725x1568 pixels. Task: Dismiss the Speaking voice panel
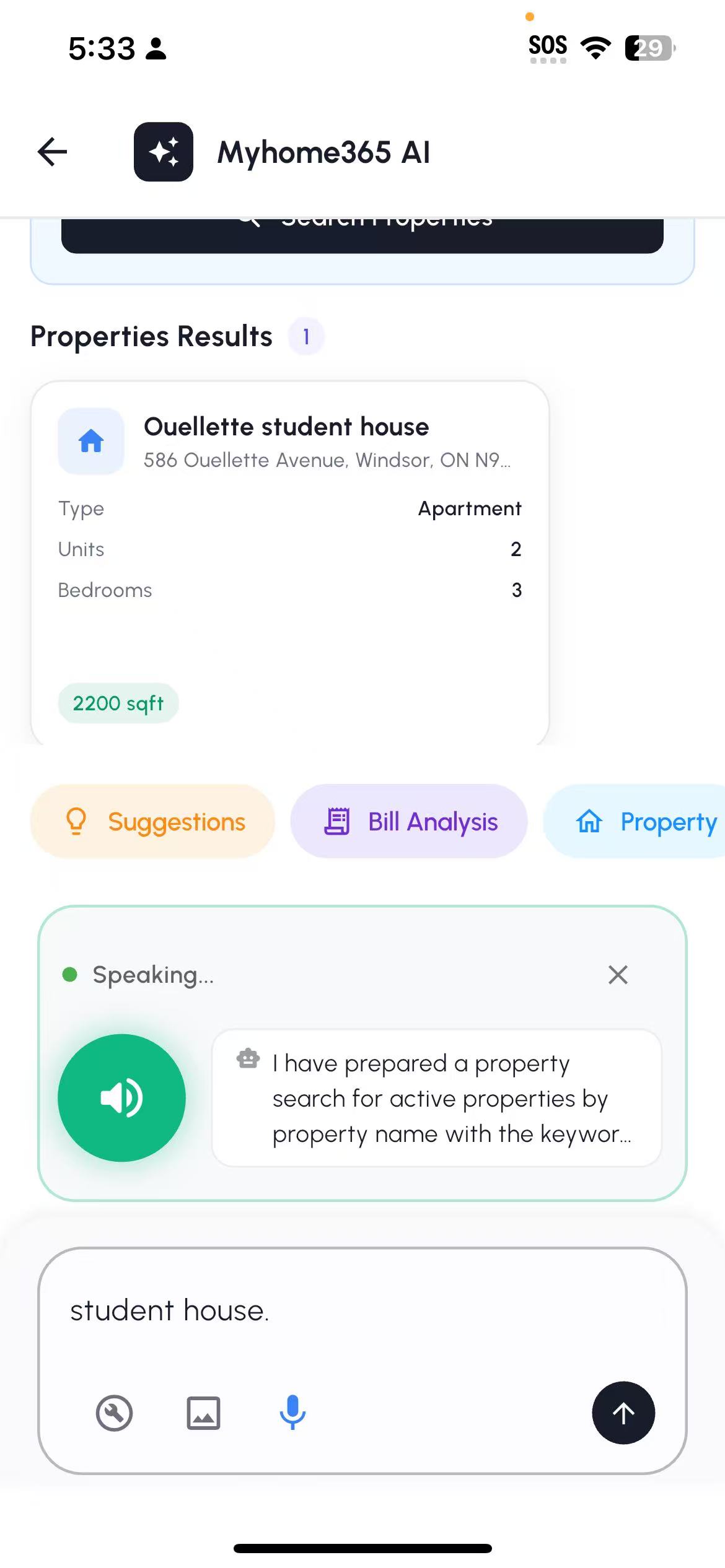click(617, 975)
